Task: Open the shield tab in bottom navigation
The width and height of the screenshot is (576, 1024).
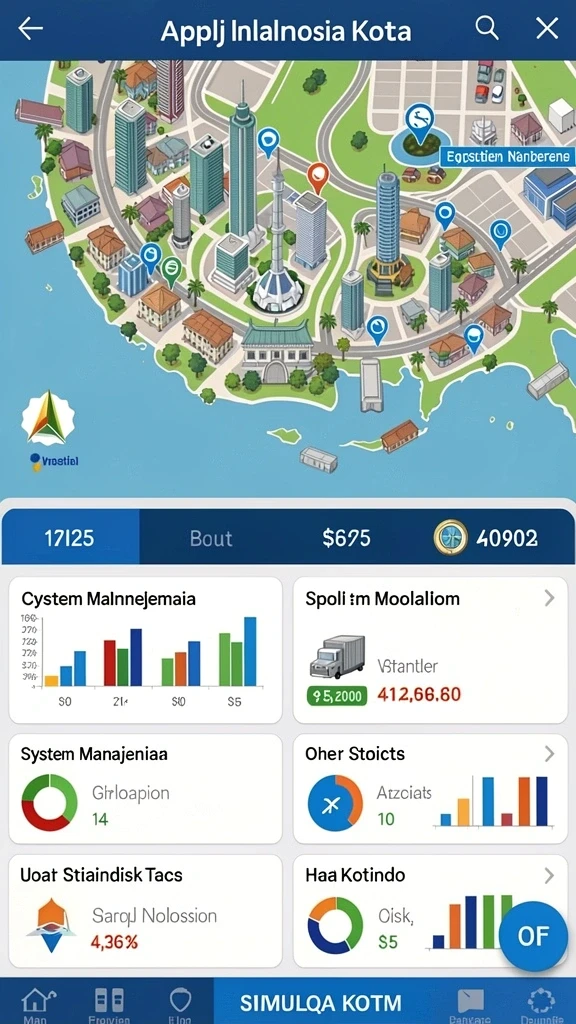Action: 180,1002
